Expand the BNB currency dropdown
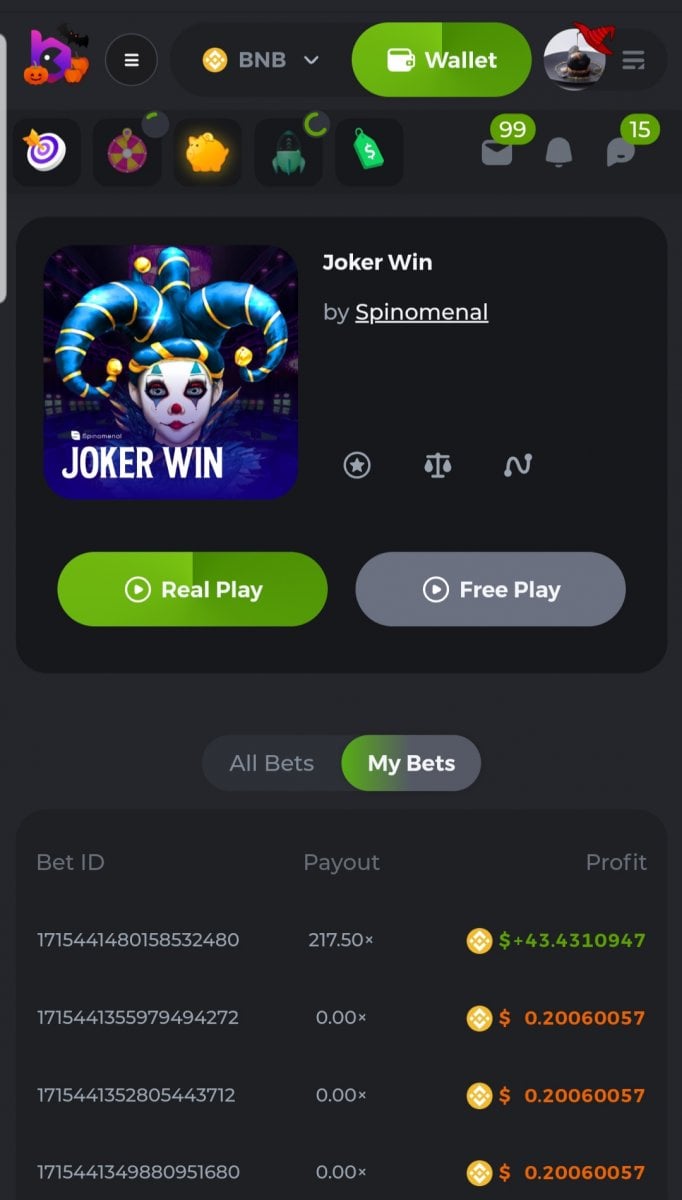Screen dimensions: 682x1200 (260, 60)
